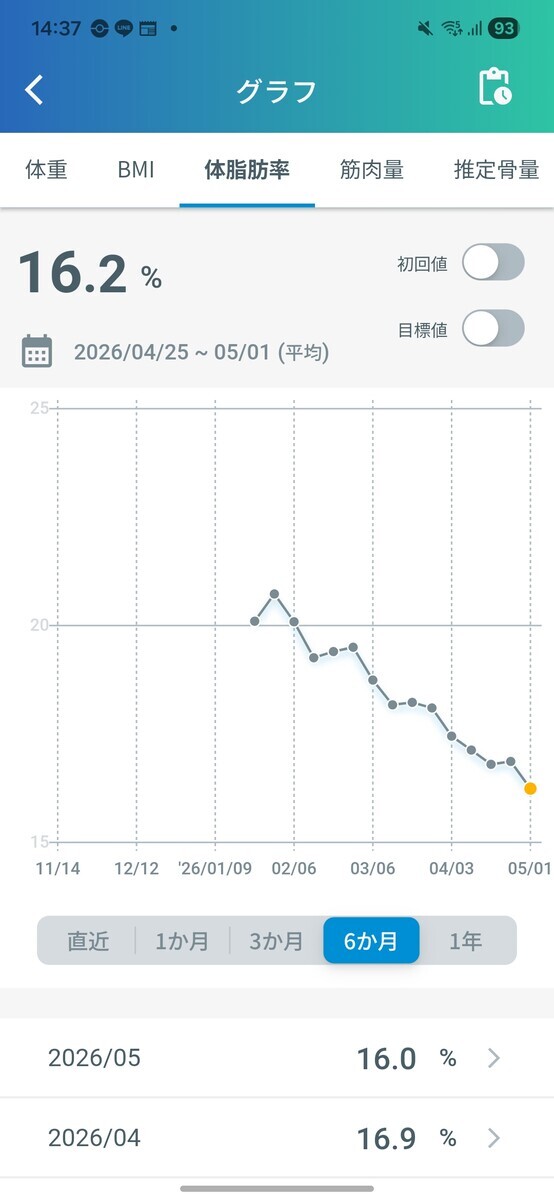Show the 1年 graph range

click(466, 941)
